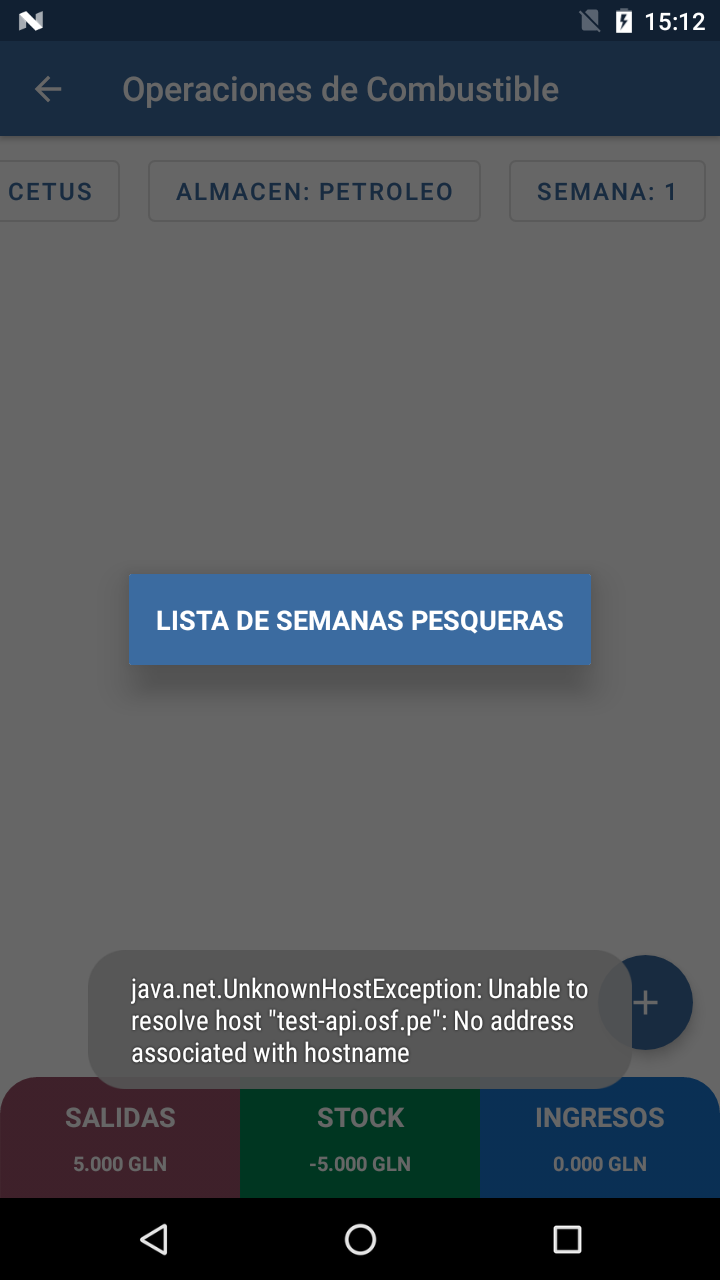
Task: View the Salidas section
Action: (x=120, y=1137)
